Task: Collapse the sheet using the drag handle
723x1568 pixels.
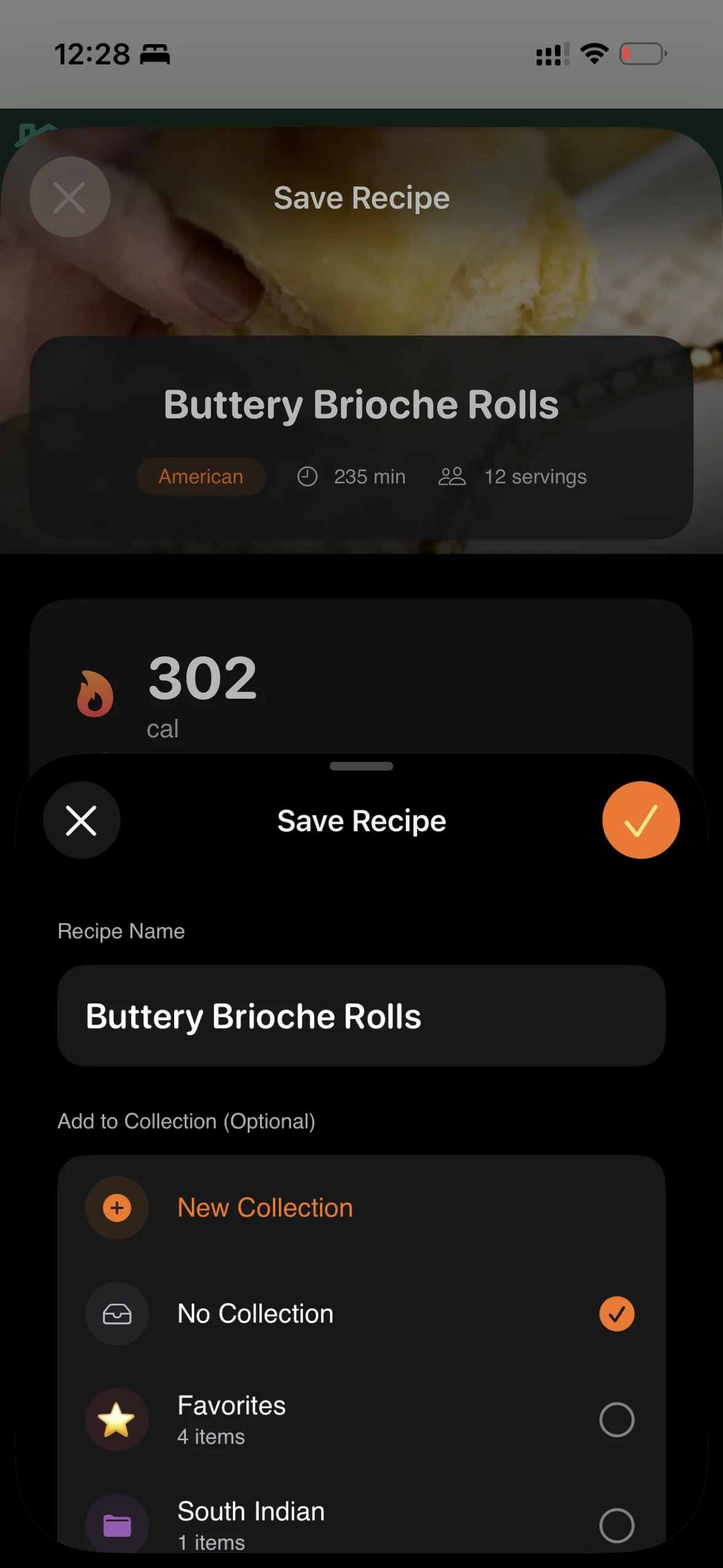Action: (x=361, y=766)
